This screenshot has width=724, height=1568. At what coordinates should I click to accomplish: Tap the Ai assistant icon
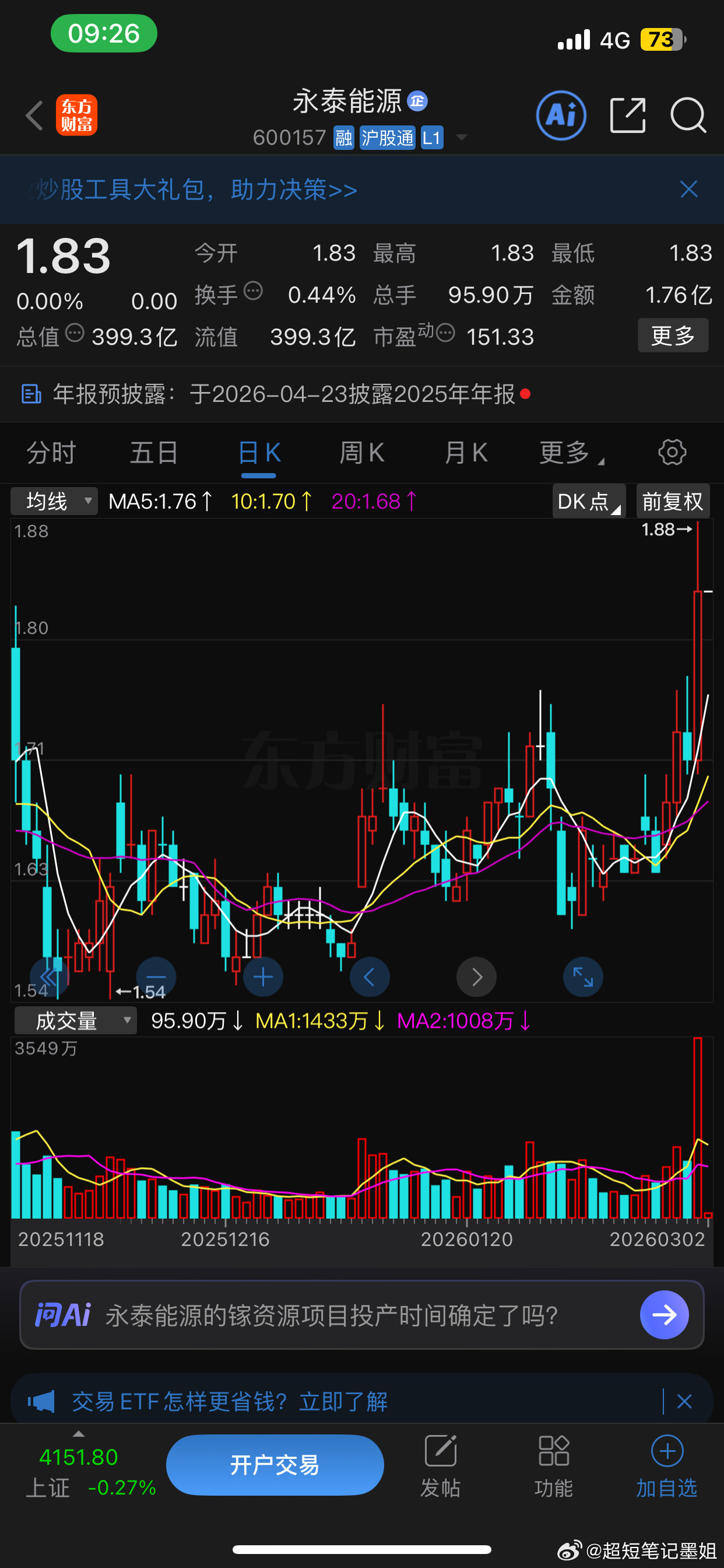(x=561, y=116)
